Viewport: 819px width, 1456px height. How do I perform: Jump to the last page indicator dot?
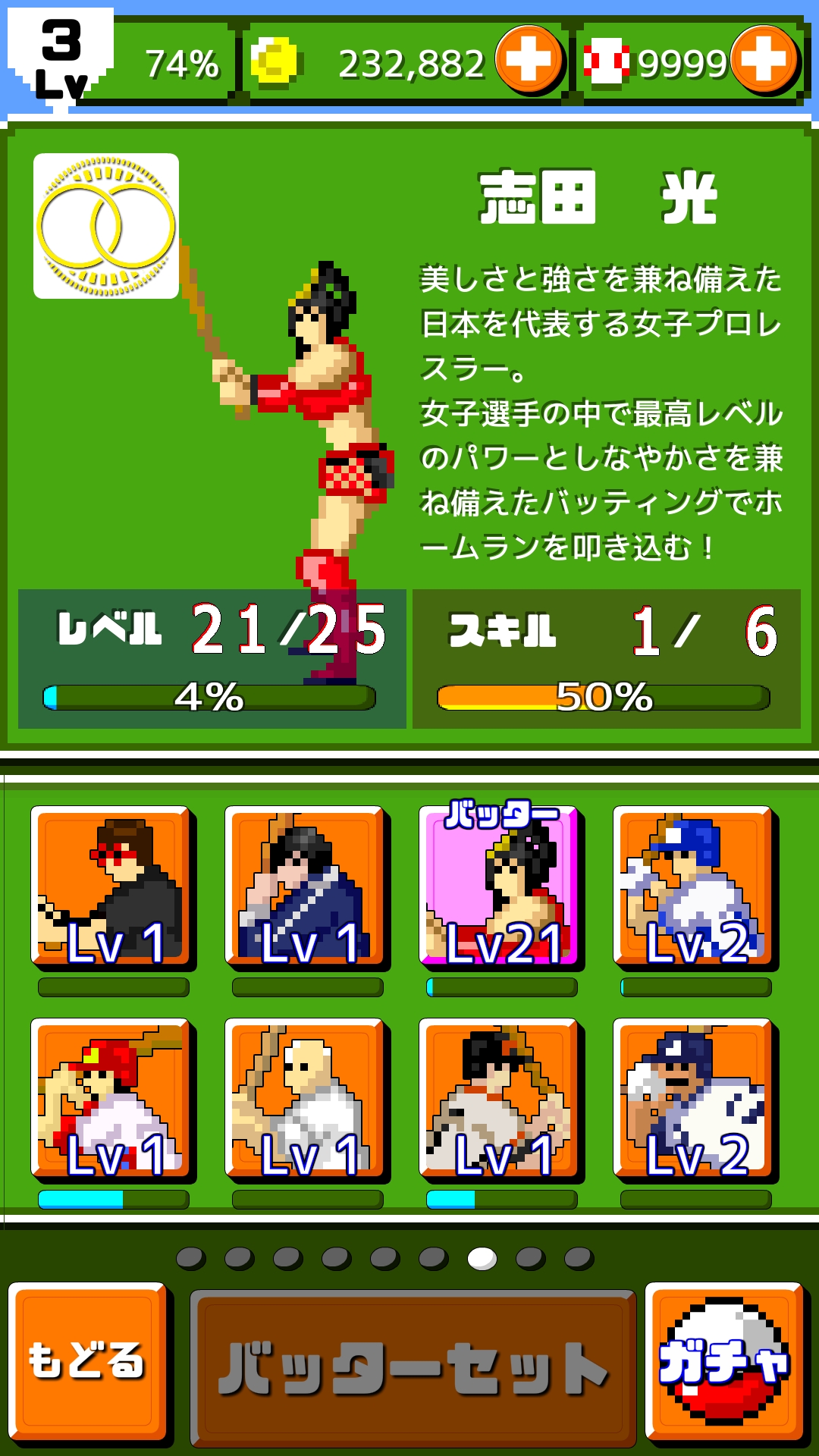[579, 1259]
